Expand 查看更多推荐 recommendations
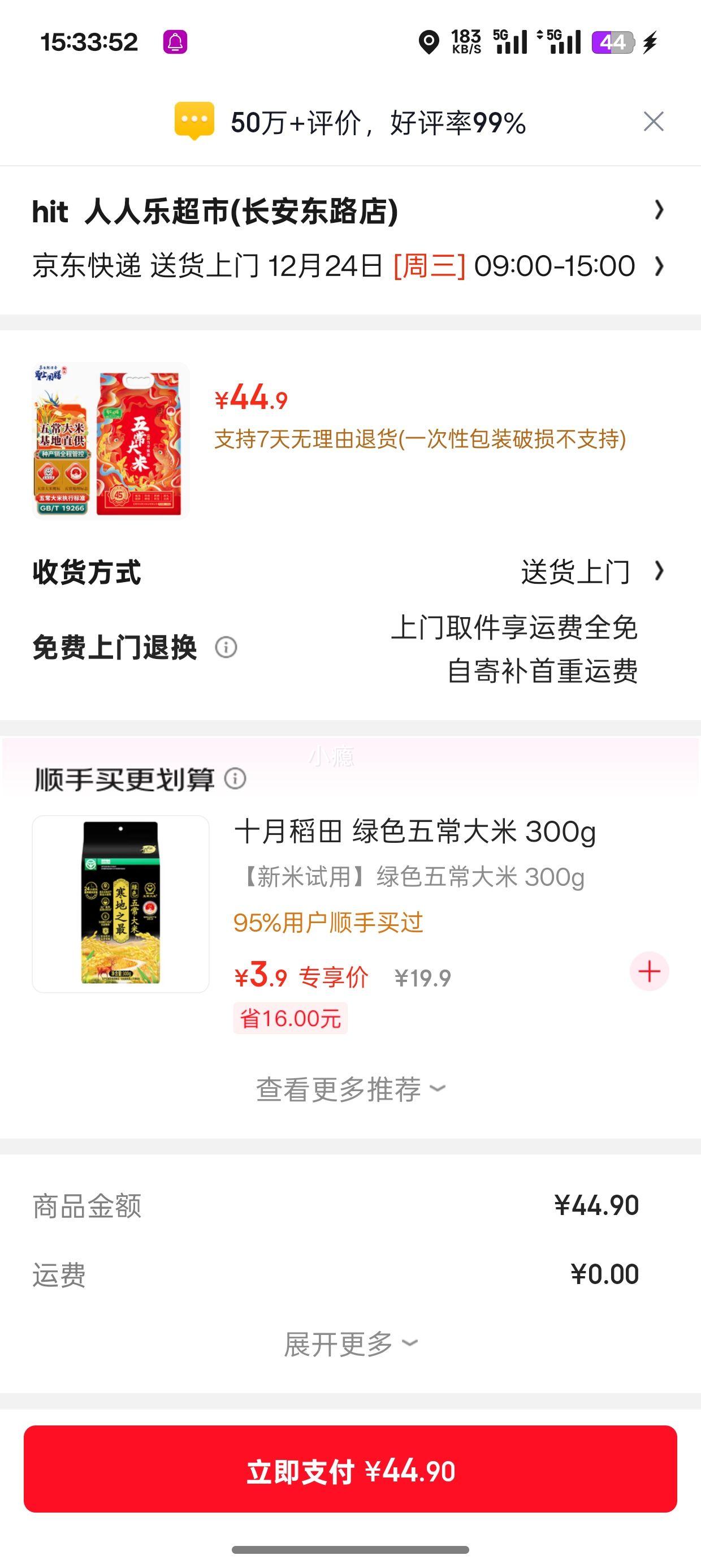 (x=350, y=1087)
